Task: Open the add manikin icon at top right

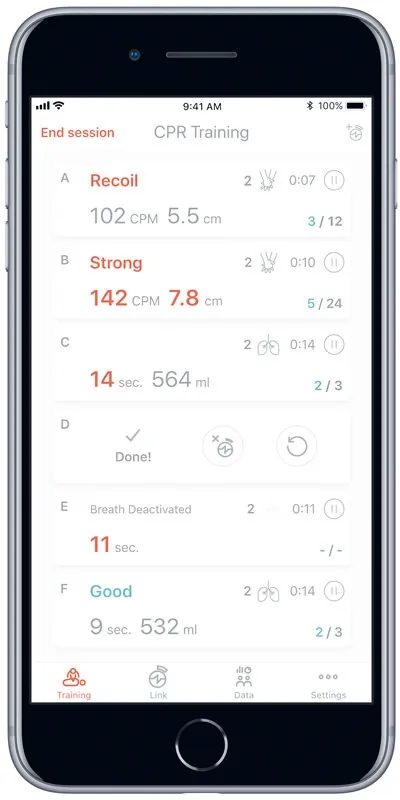Action: pyautogui.click(x=354, y=132)
